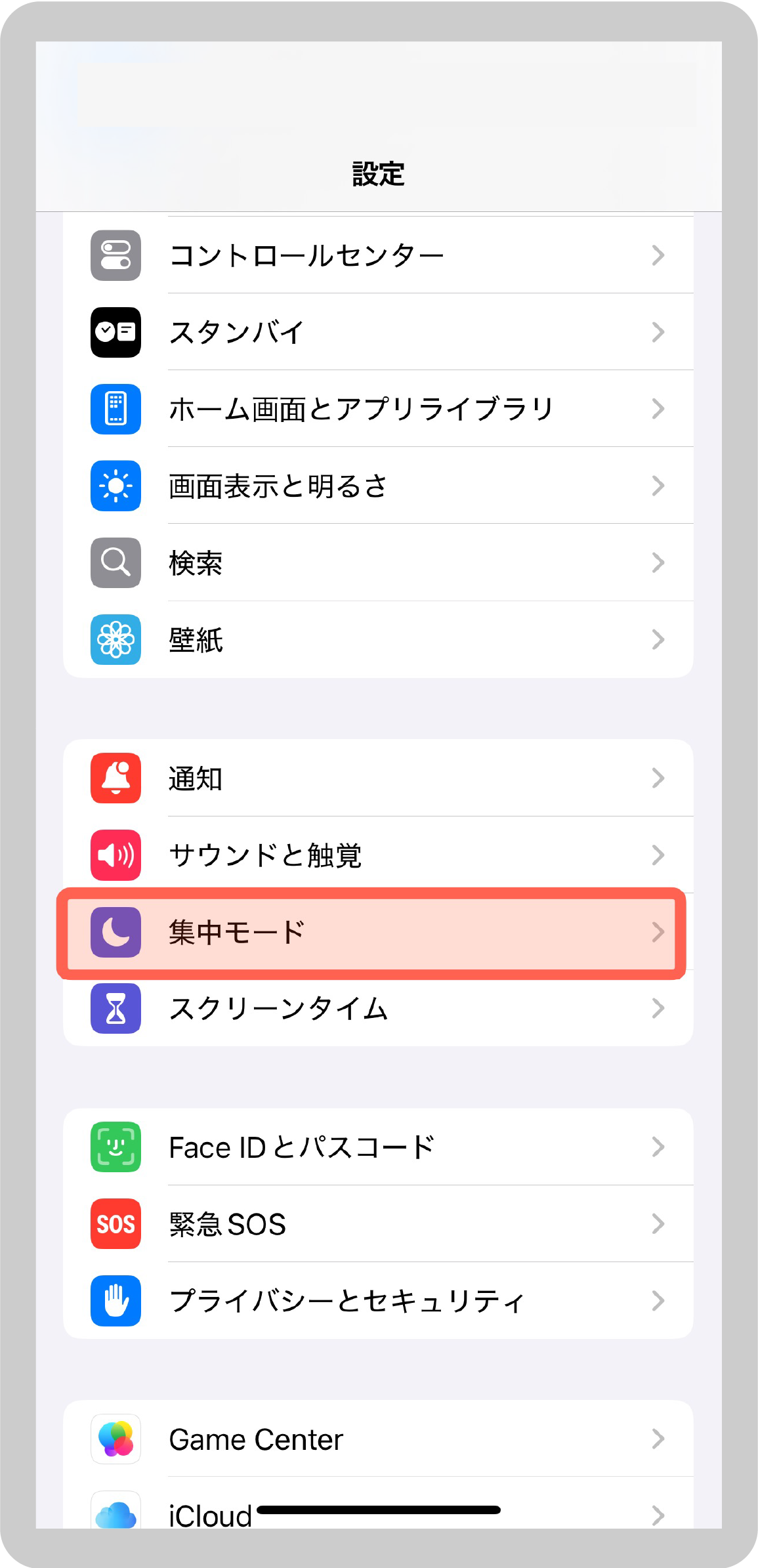This screenshot has width=758, height=1568.
Task: Open Game Center settings
Action: click(378, 1439)
